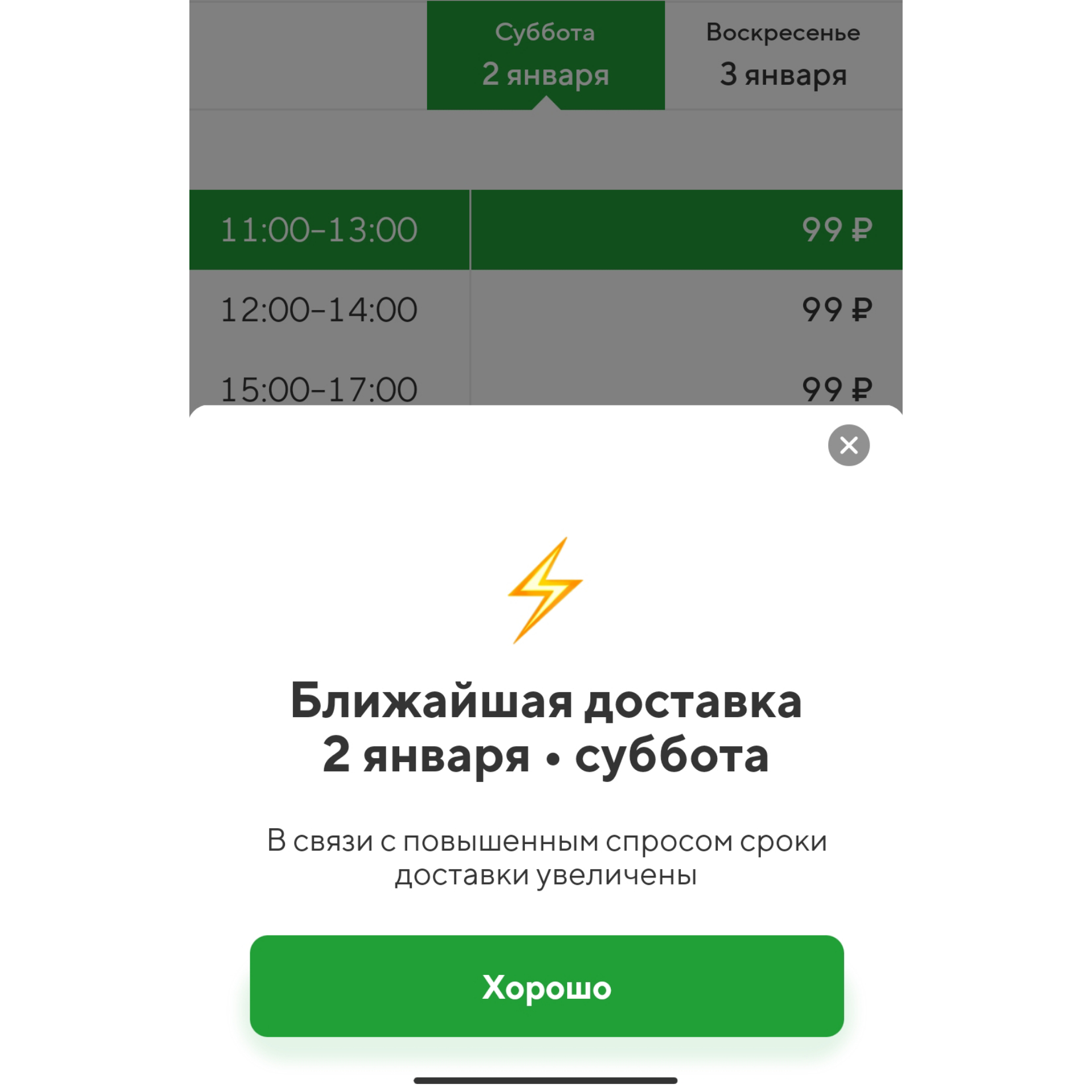
Task: Switch to the Воскресенье 3 января tab
Action: [x=783, y=55]
